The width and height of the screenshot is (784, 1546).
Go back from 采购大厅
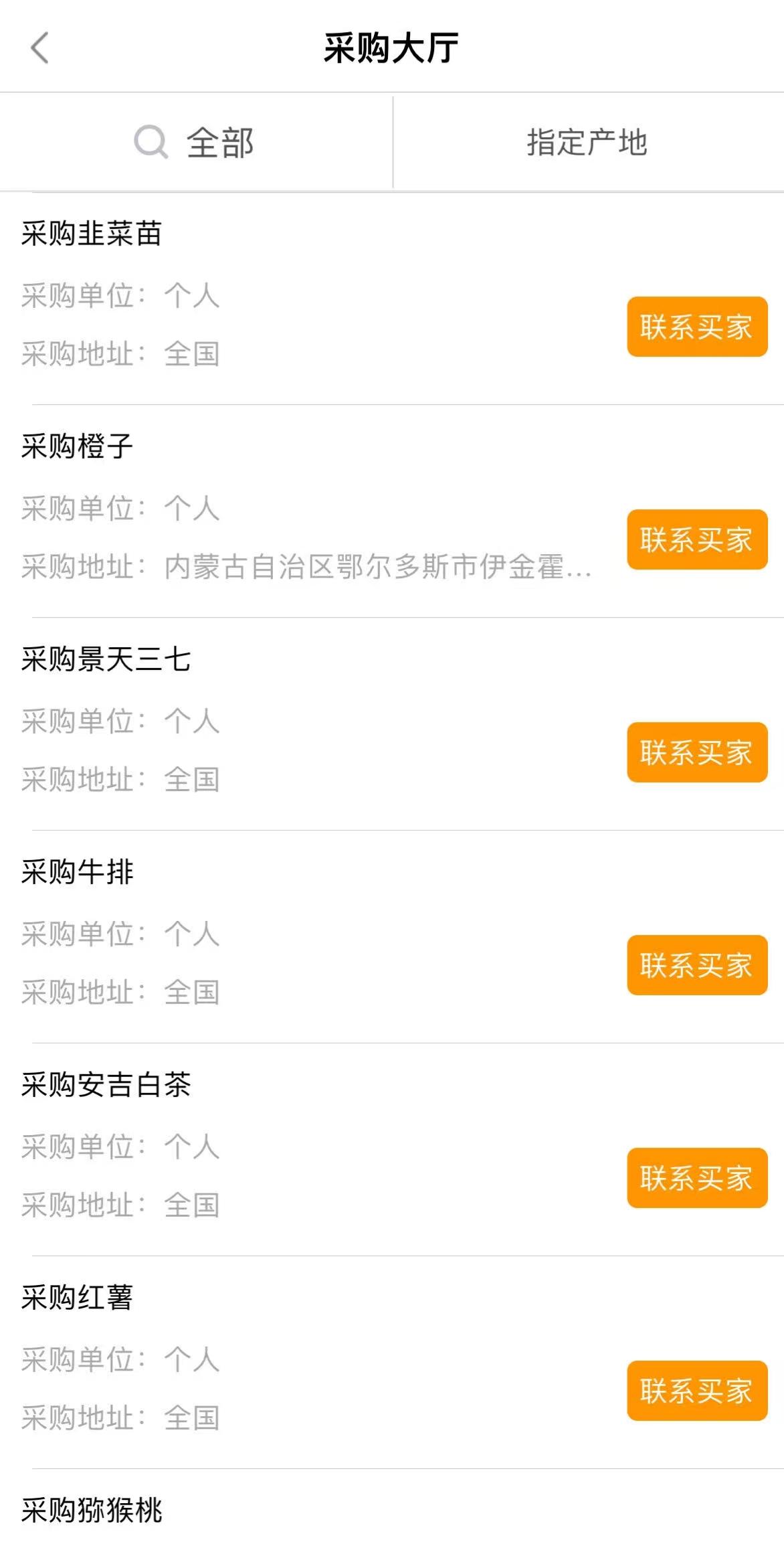pyautogui.click(x=39, y=48)
